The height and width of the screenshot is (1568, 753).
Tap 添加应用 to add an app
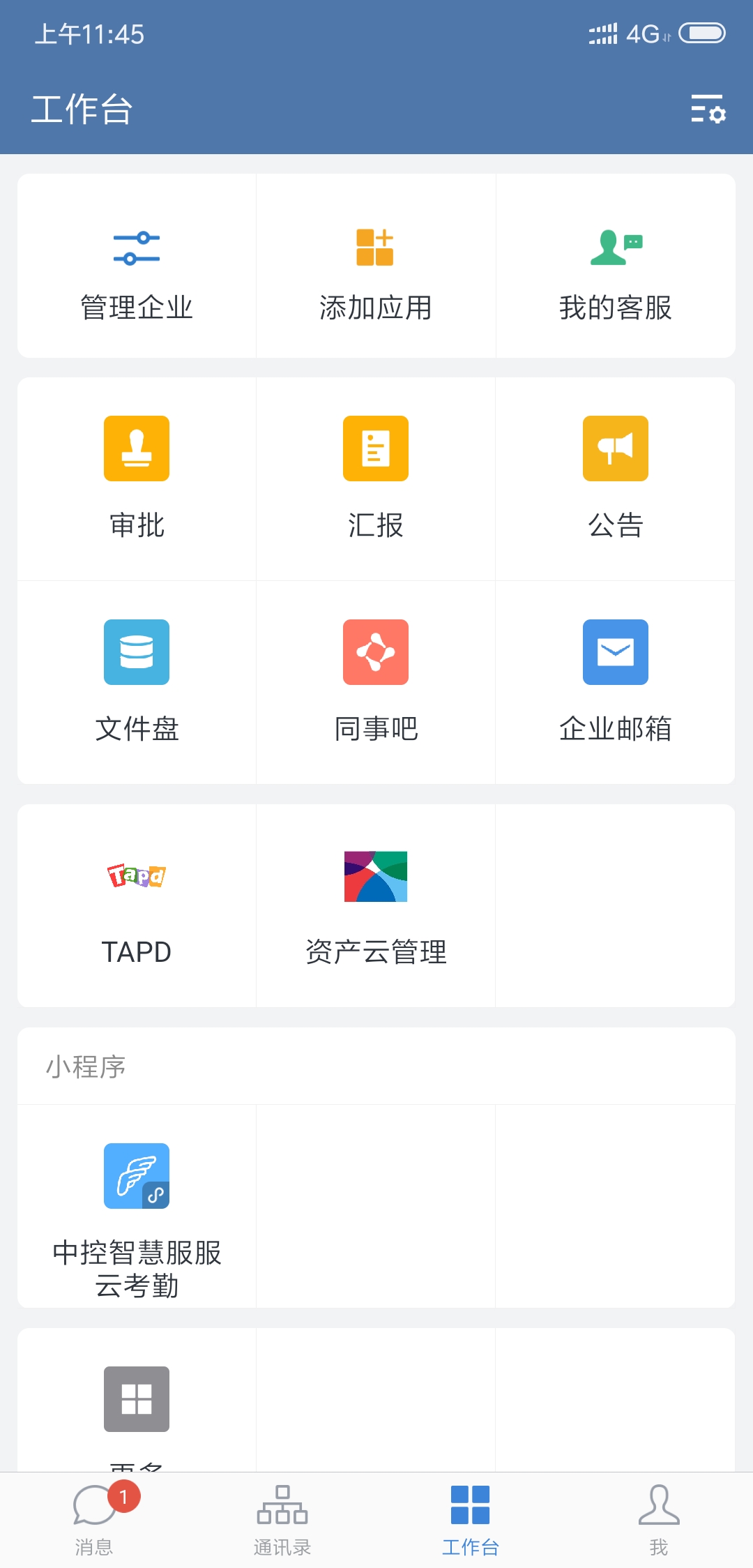[x=376, y=266]
